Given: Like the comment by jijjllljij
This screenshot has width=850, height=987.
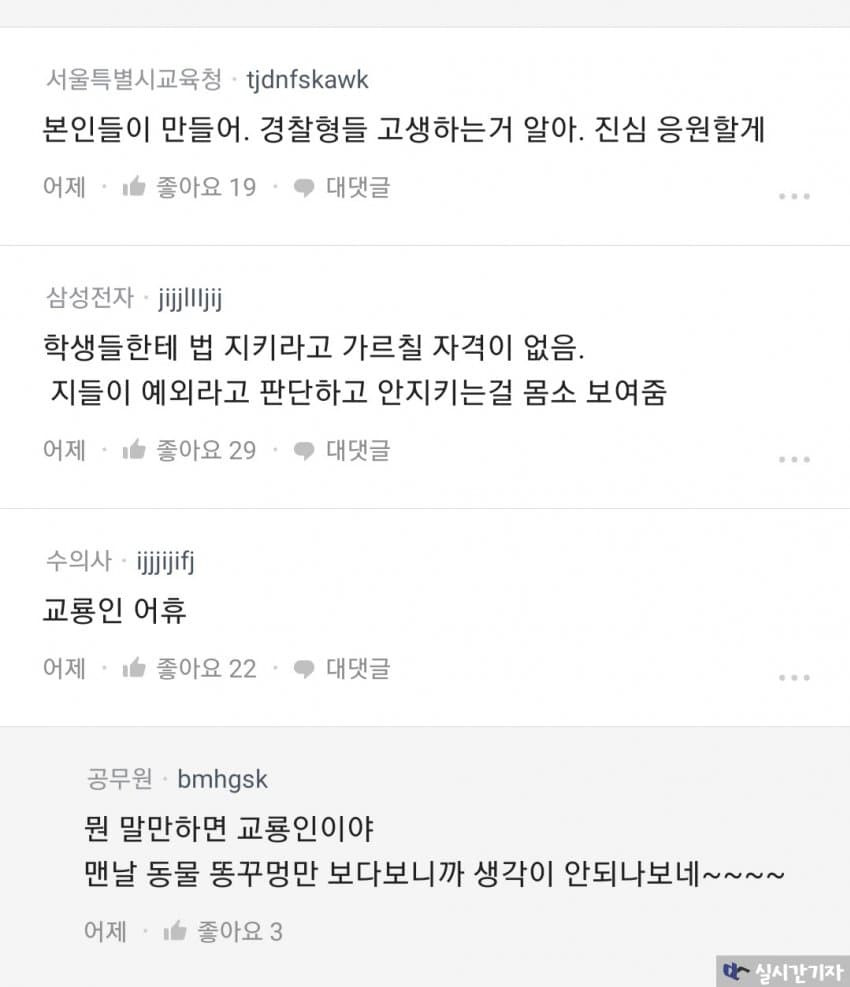Looking at the screenshot, I should tap(188, 450).
